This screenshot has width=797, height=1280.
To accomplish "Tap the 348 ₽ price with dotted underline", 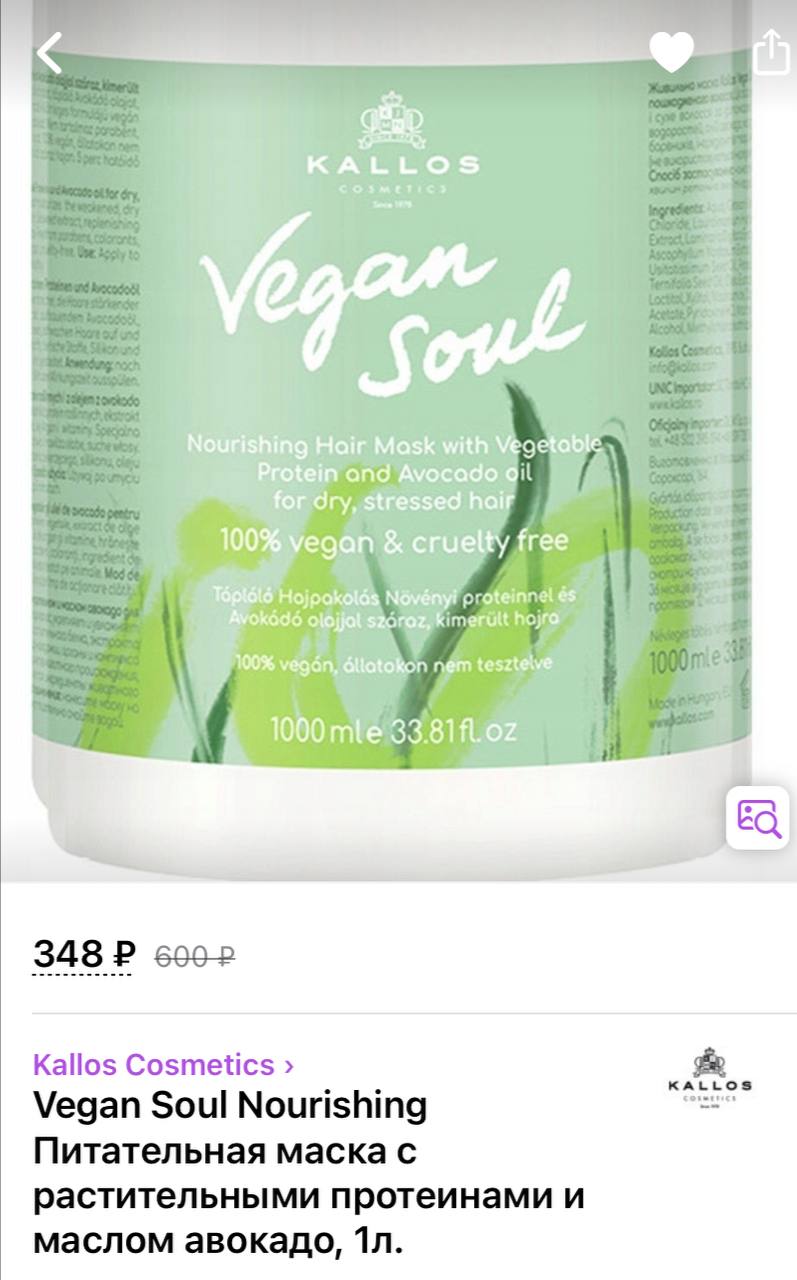I will [x=84, y=955].
